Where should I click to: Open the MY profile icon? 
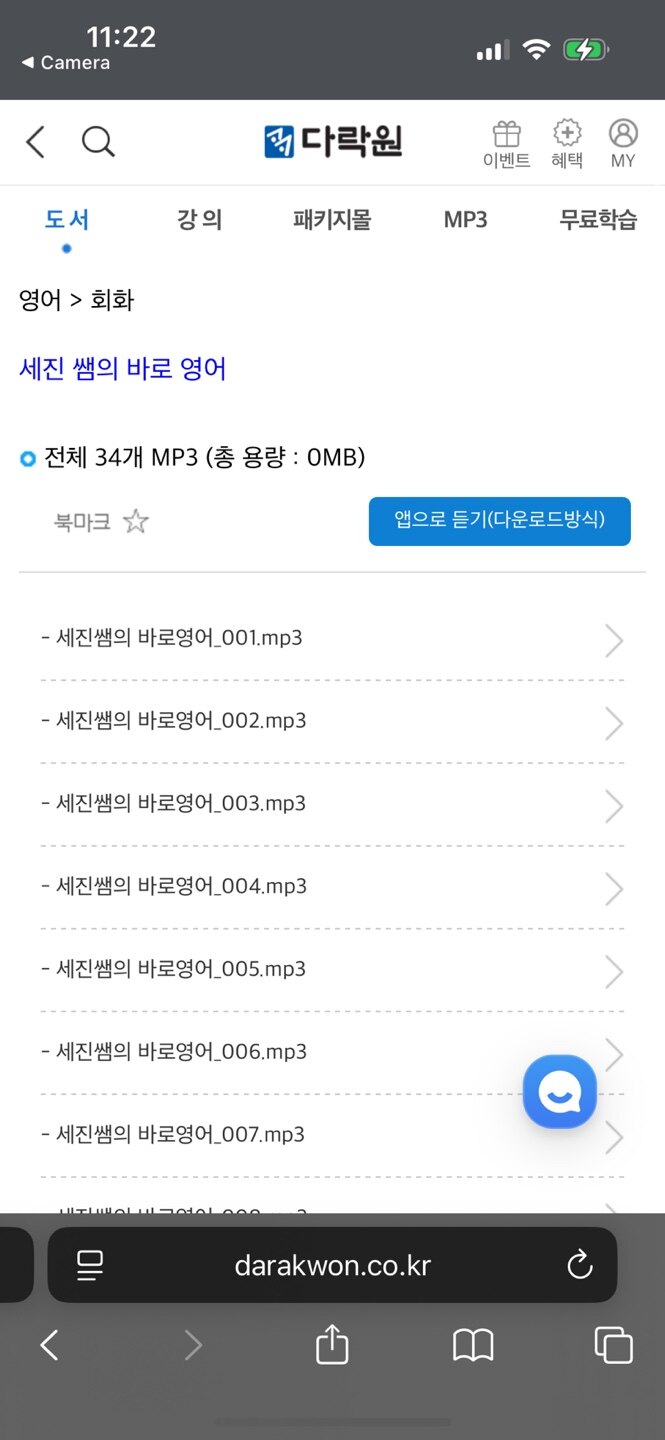623,144
